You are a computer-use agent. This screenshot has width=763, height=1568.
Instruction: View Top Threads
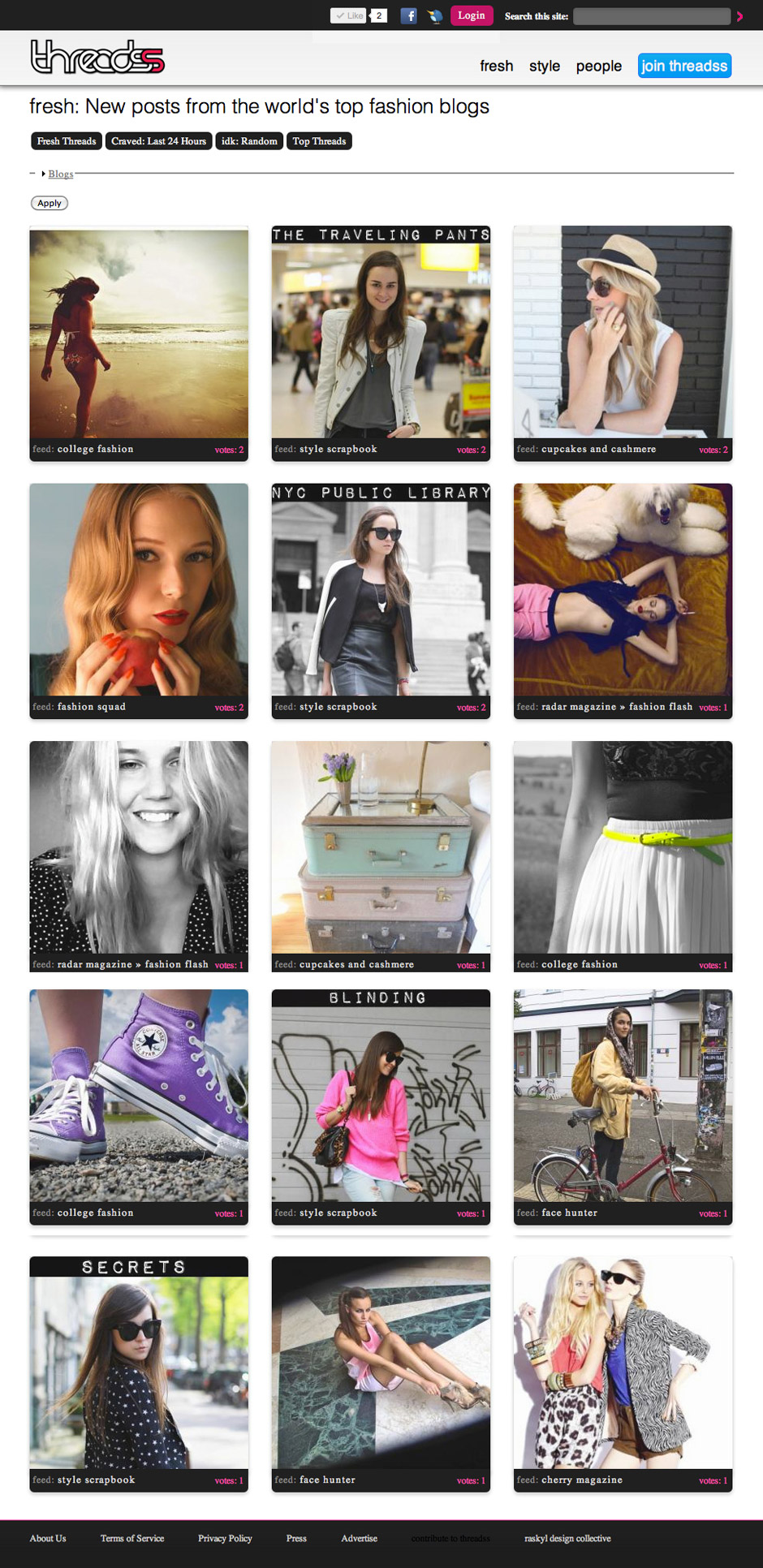tap(319, 141)
